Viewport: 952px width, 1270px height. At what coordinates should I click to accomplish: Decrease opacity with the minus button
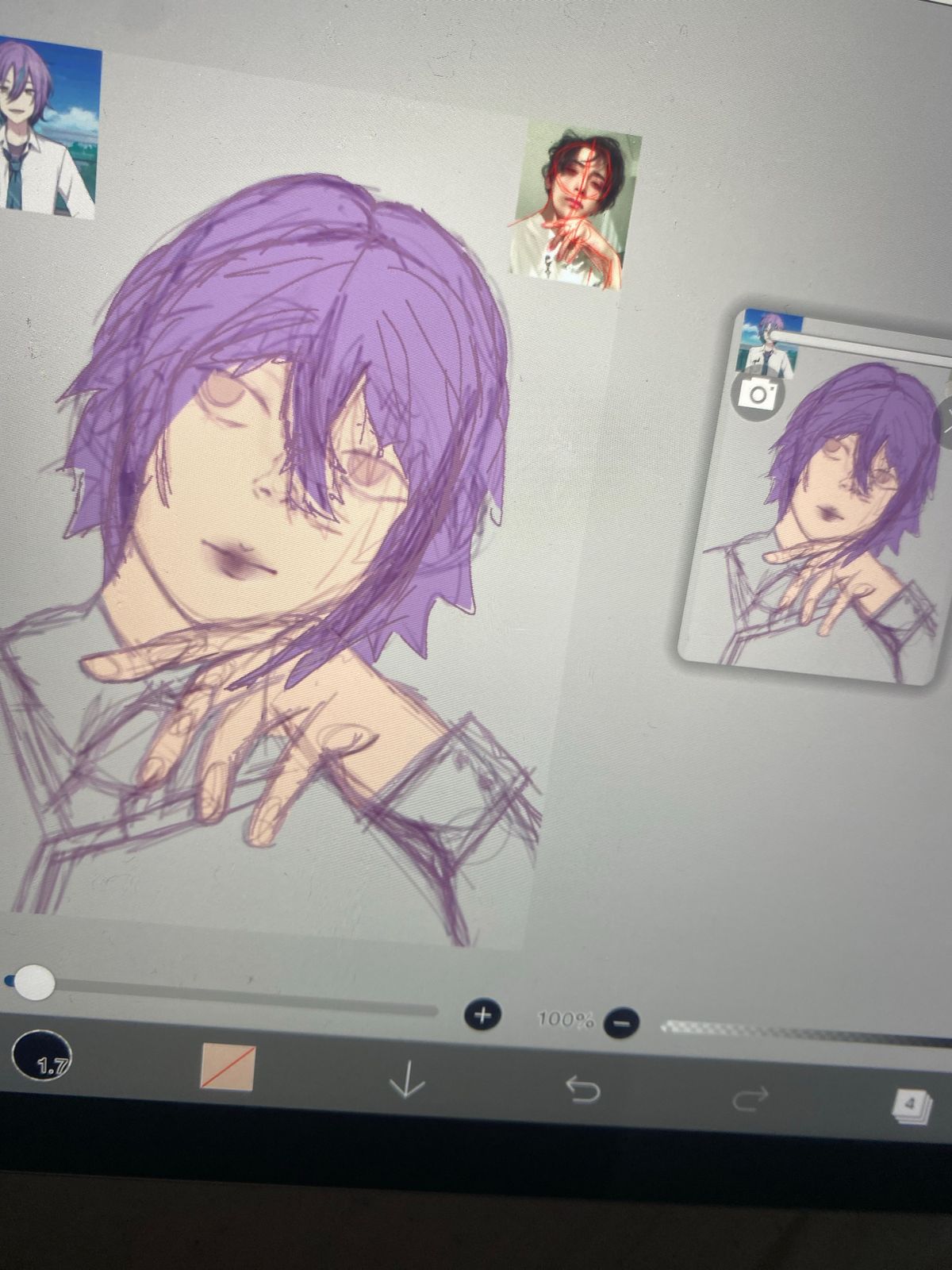623,1023
